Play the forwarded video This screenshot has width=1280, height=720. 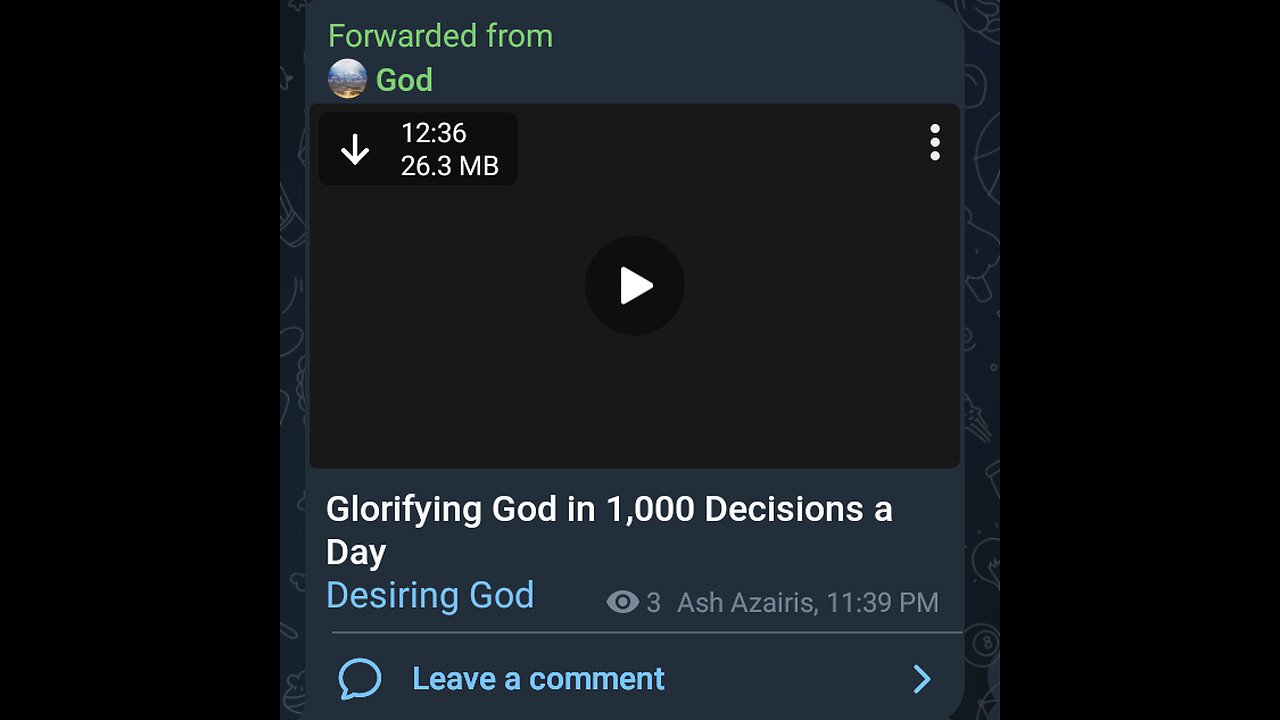[x=635, y=286]
